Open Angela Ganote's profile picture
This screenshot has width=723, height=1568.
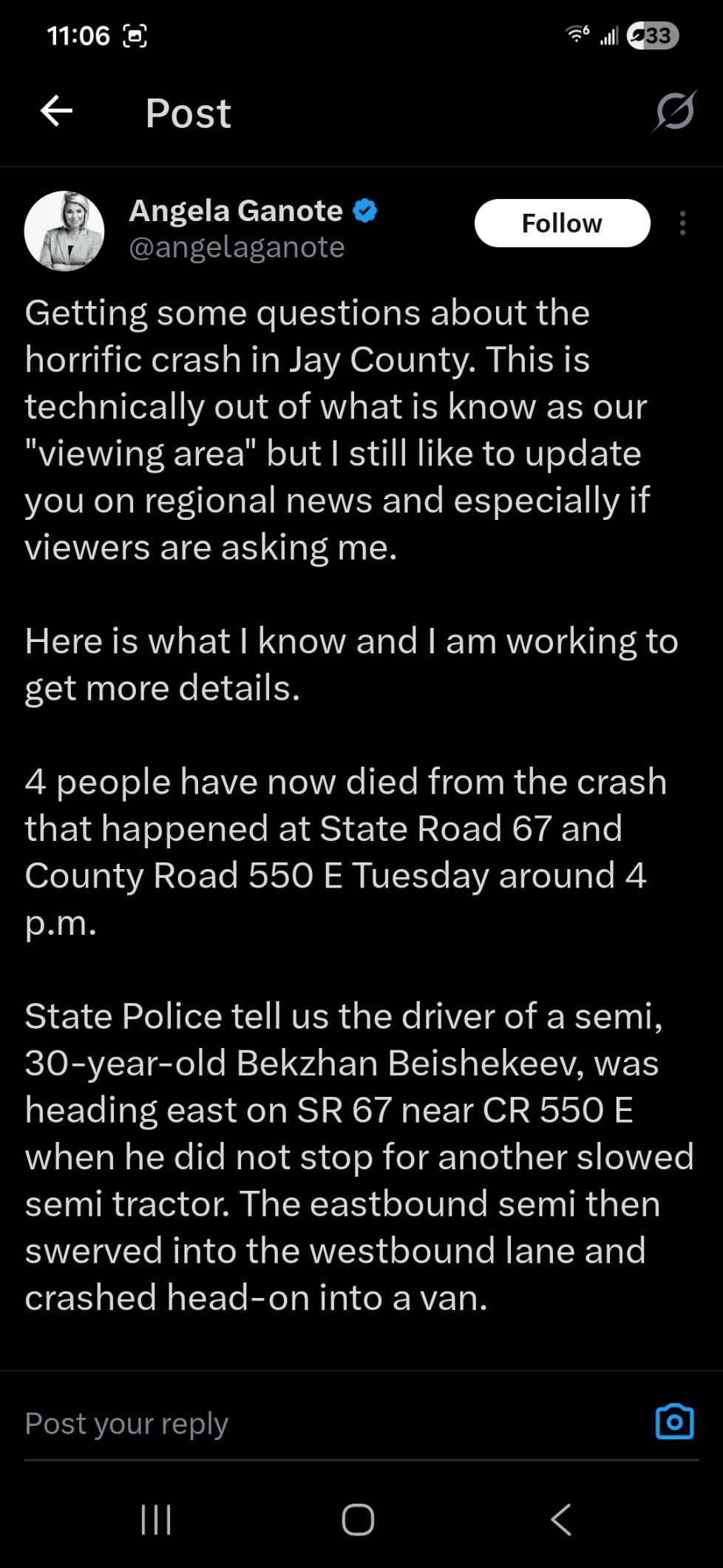pyautogui.click(x=64, y=232)
